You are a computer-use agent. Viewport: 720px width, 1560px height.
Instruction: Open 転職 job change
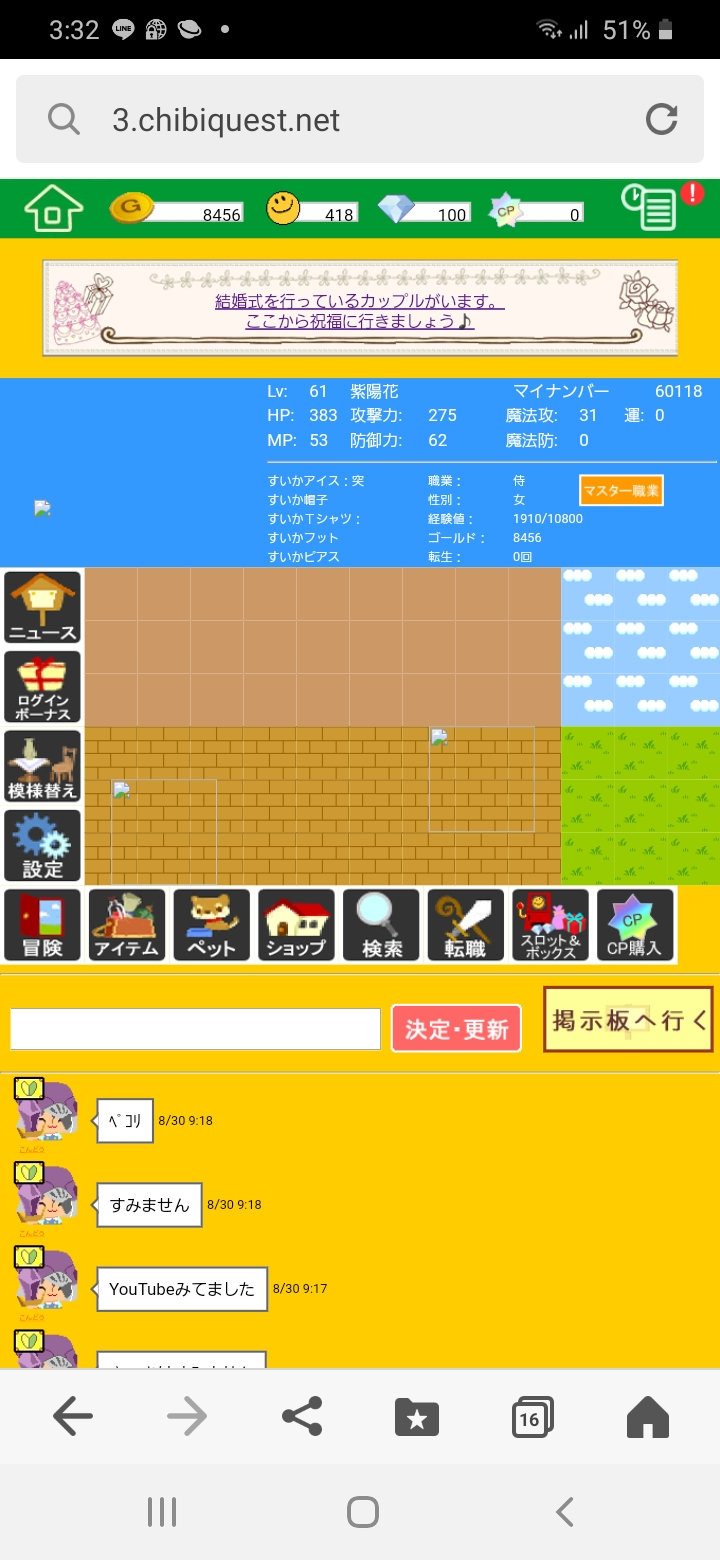click(466, 925)
